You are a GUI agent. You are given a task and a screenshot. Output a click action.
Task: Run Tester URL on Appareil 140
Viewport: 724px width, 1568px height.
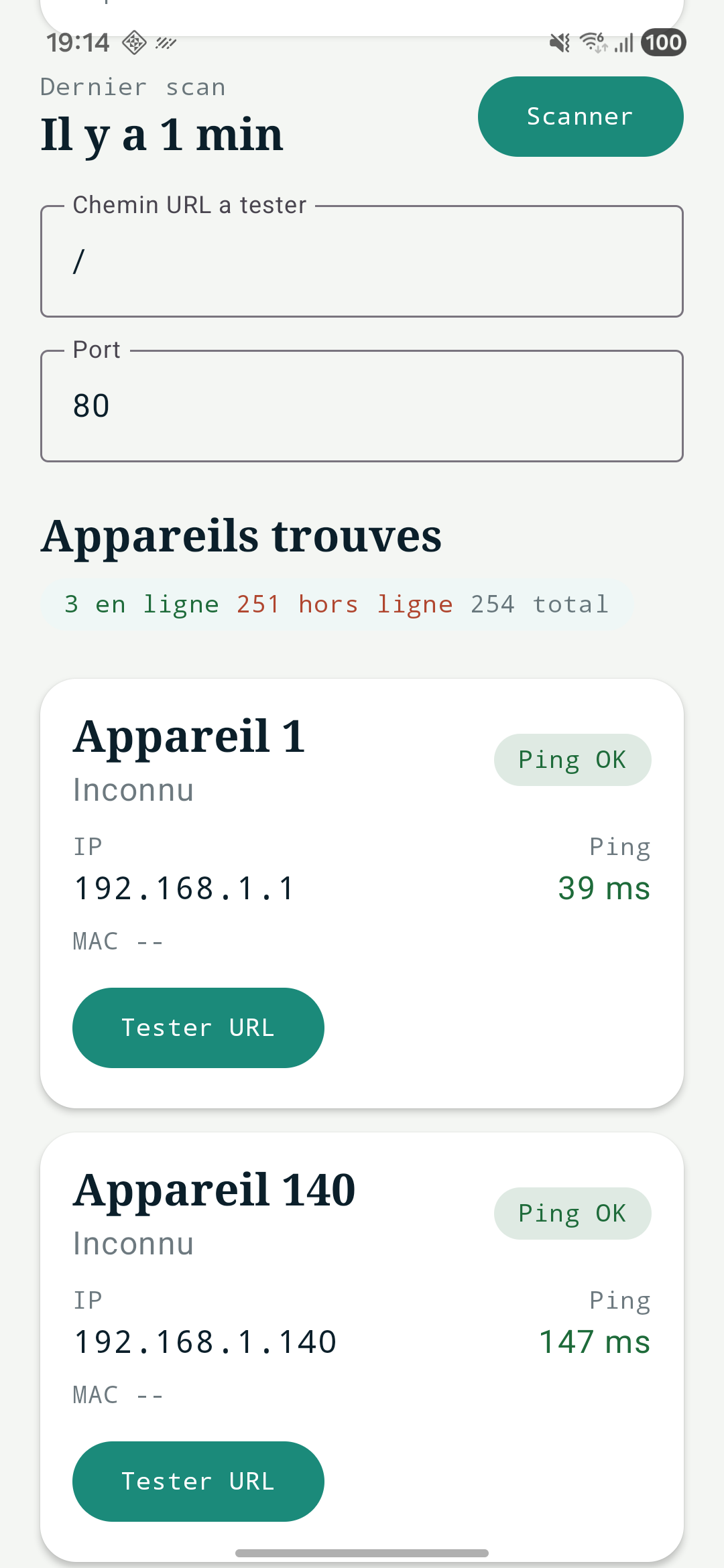198,1482
